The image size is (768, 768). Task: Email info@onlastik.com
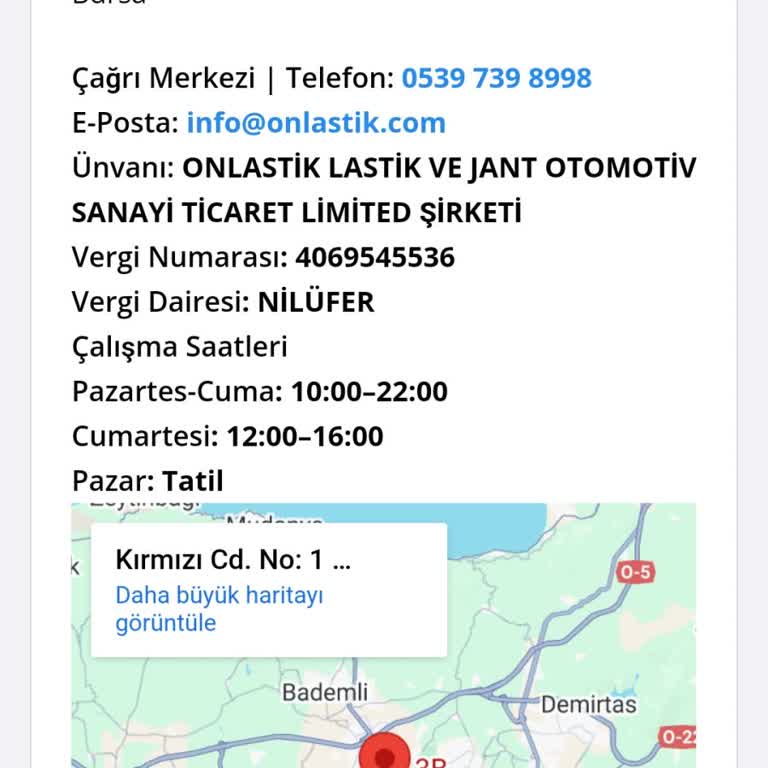pyautogui.click(x=316, y=123)
